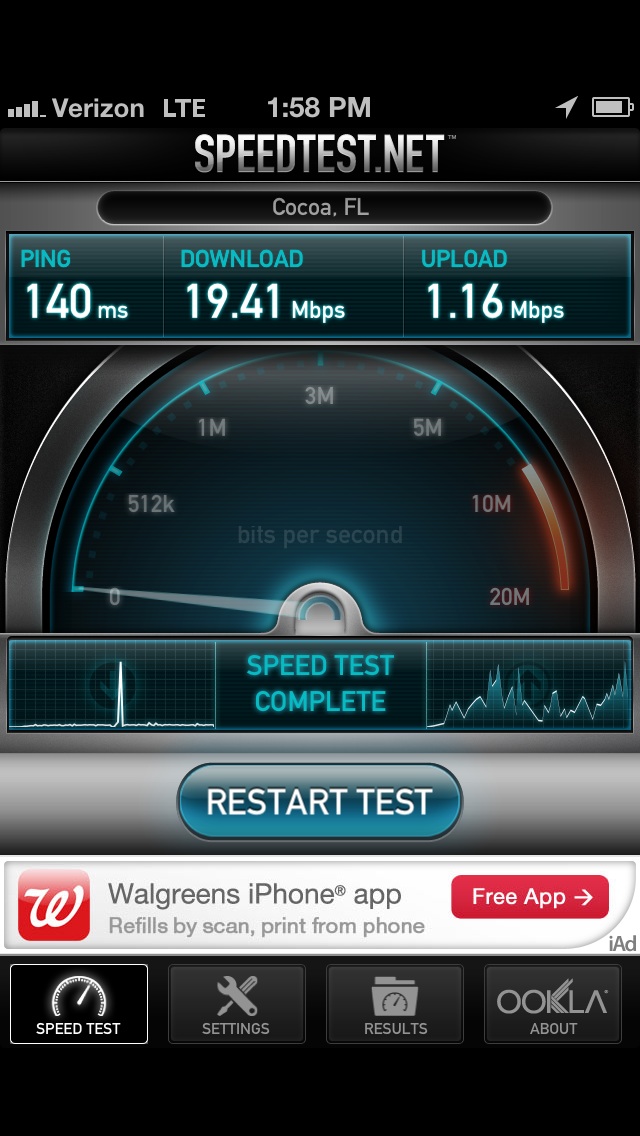Select the Speed Test tab

[79, 1004]
